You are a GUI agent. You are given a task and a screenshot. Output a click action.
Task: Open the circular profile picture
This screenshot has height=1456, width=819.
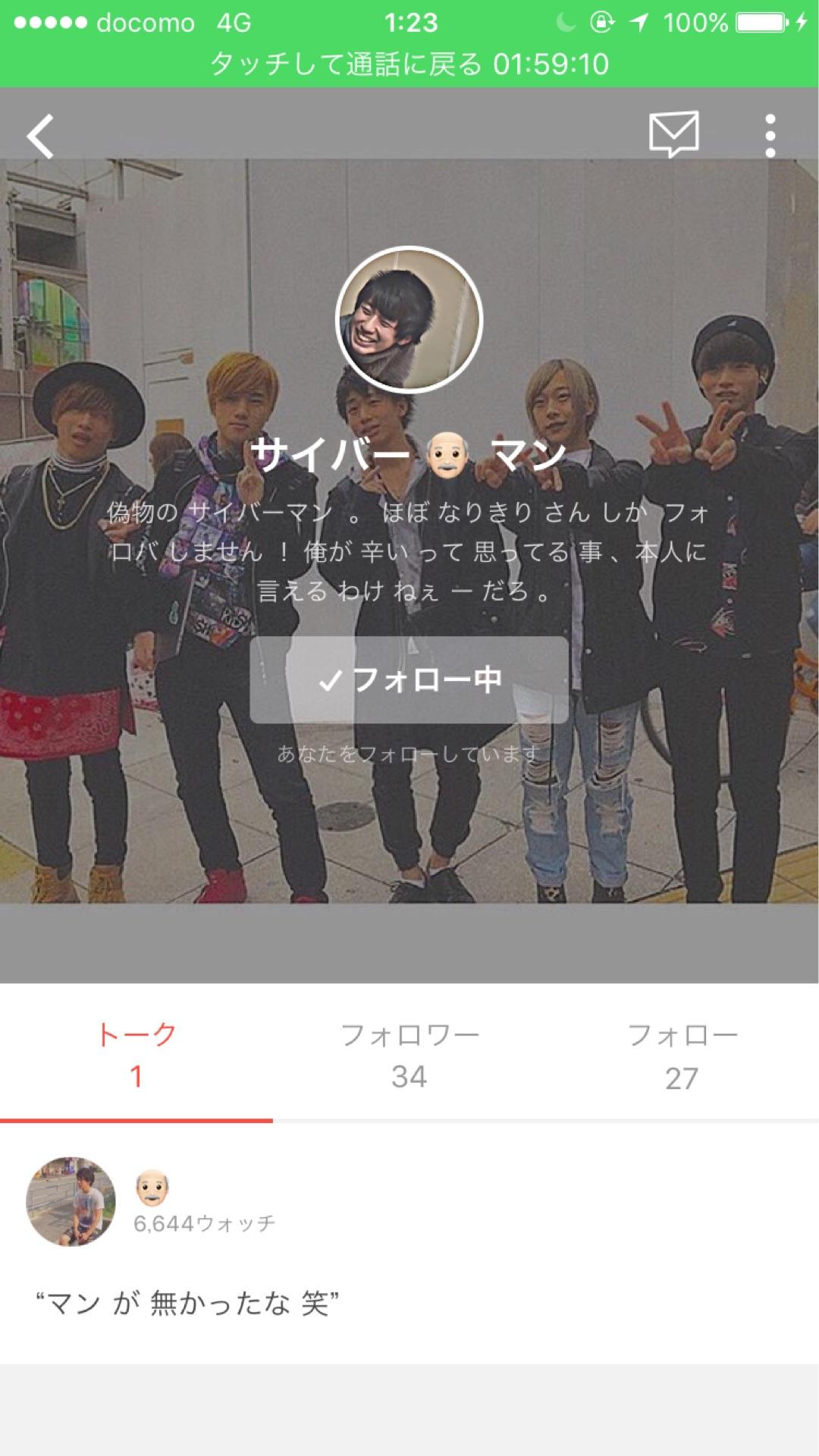click(x=409, y=319)
